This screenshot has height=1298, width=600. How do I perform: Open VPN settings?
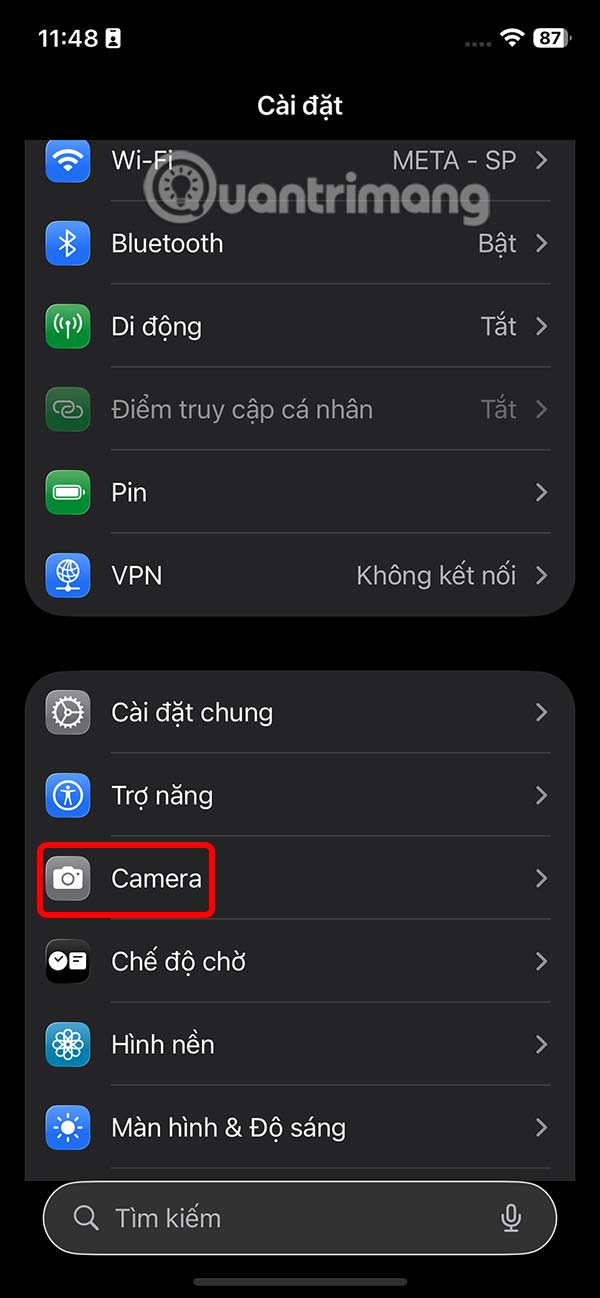point(300,576)
